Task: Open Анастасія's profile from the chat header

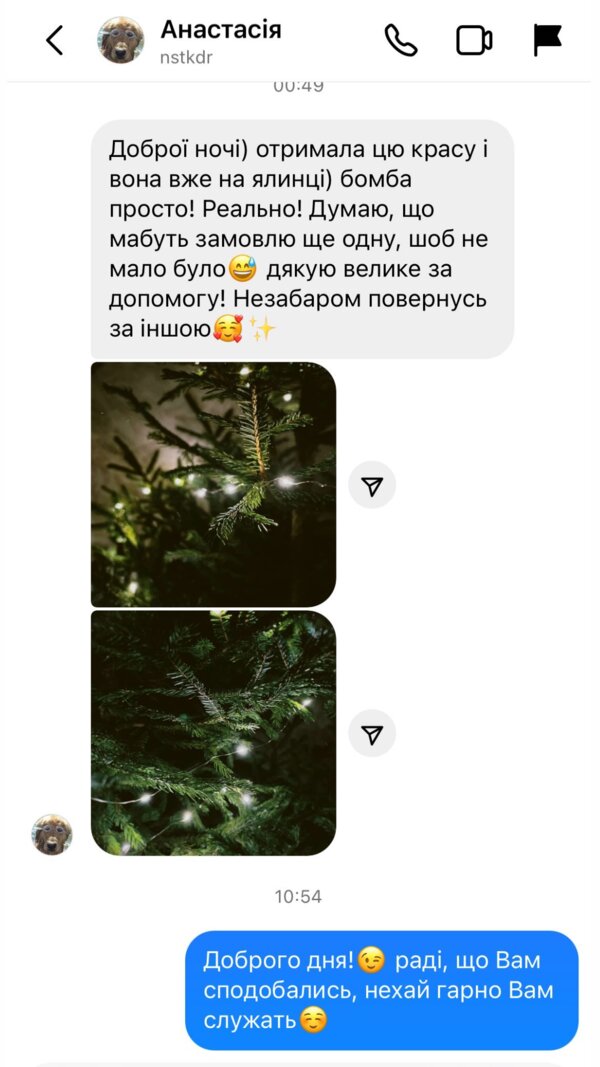Action: pos(220,40)
